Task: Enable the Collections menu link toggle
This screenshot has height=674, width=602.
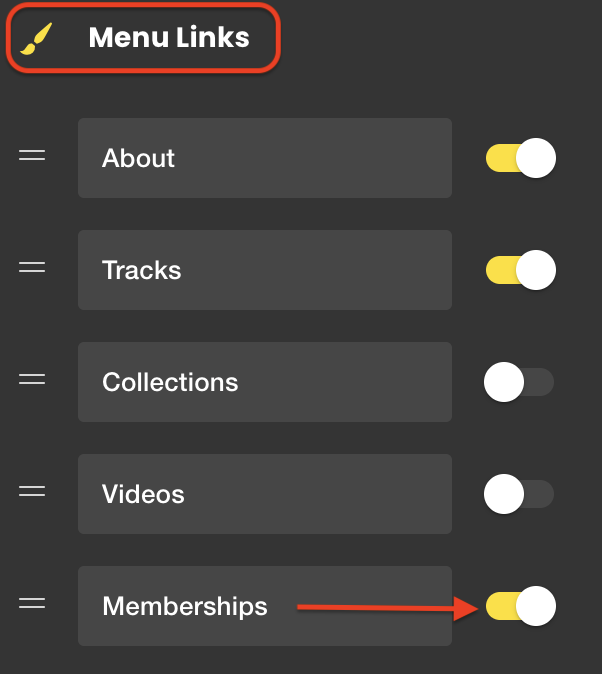Action: [x=518, y=382]
